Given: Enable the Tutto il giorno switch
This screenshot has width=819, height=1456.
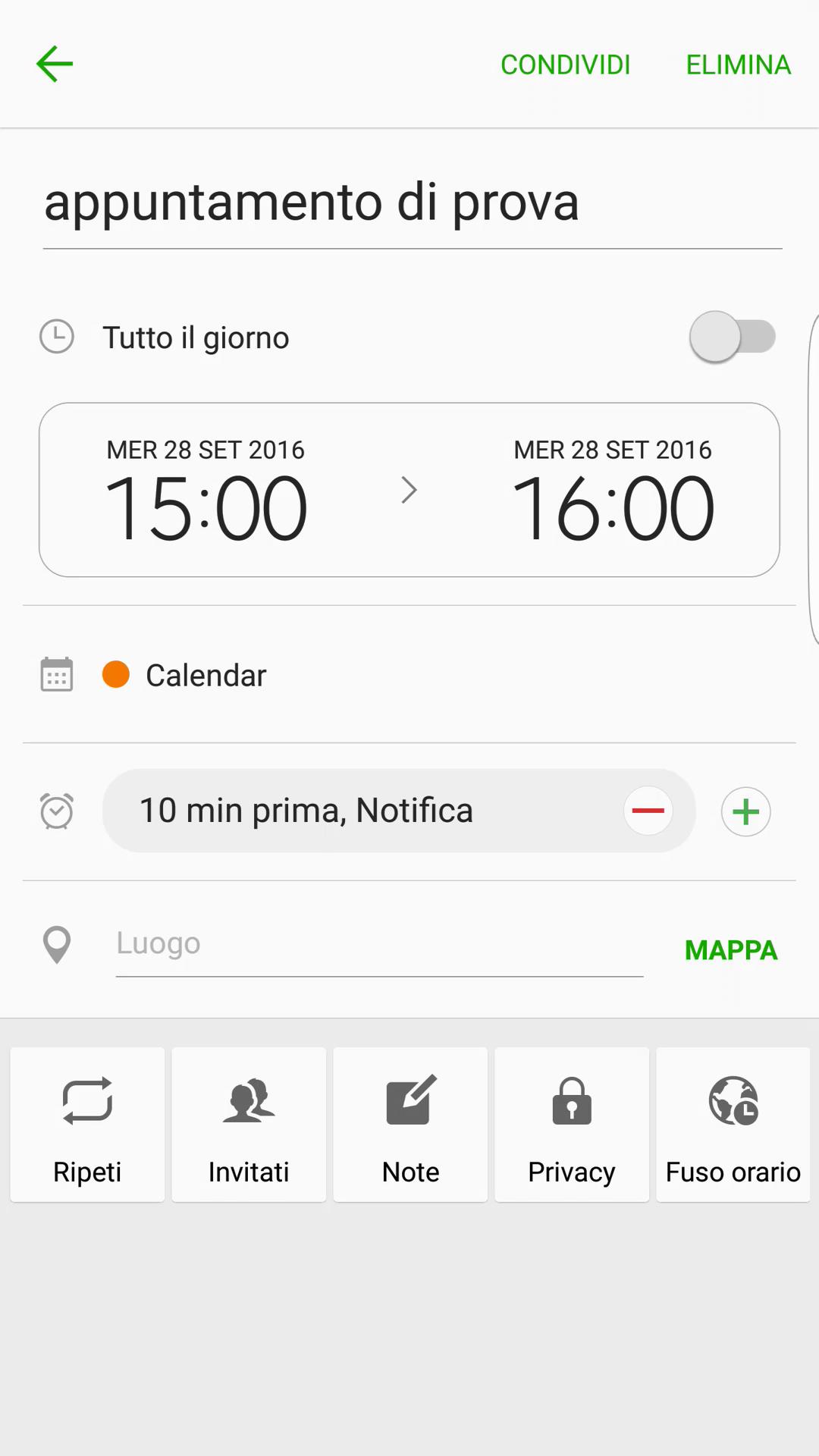Looking at the screenshot, I should point(733,337).
